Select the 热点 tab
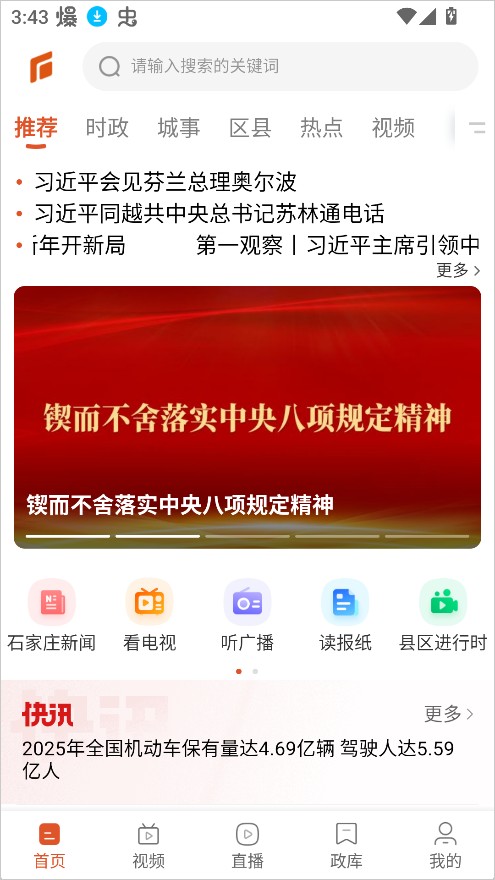The width and height of the screenshot is (495, 880). coord(322,128)
